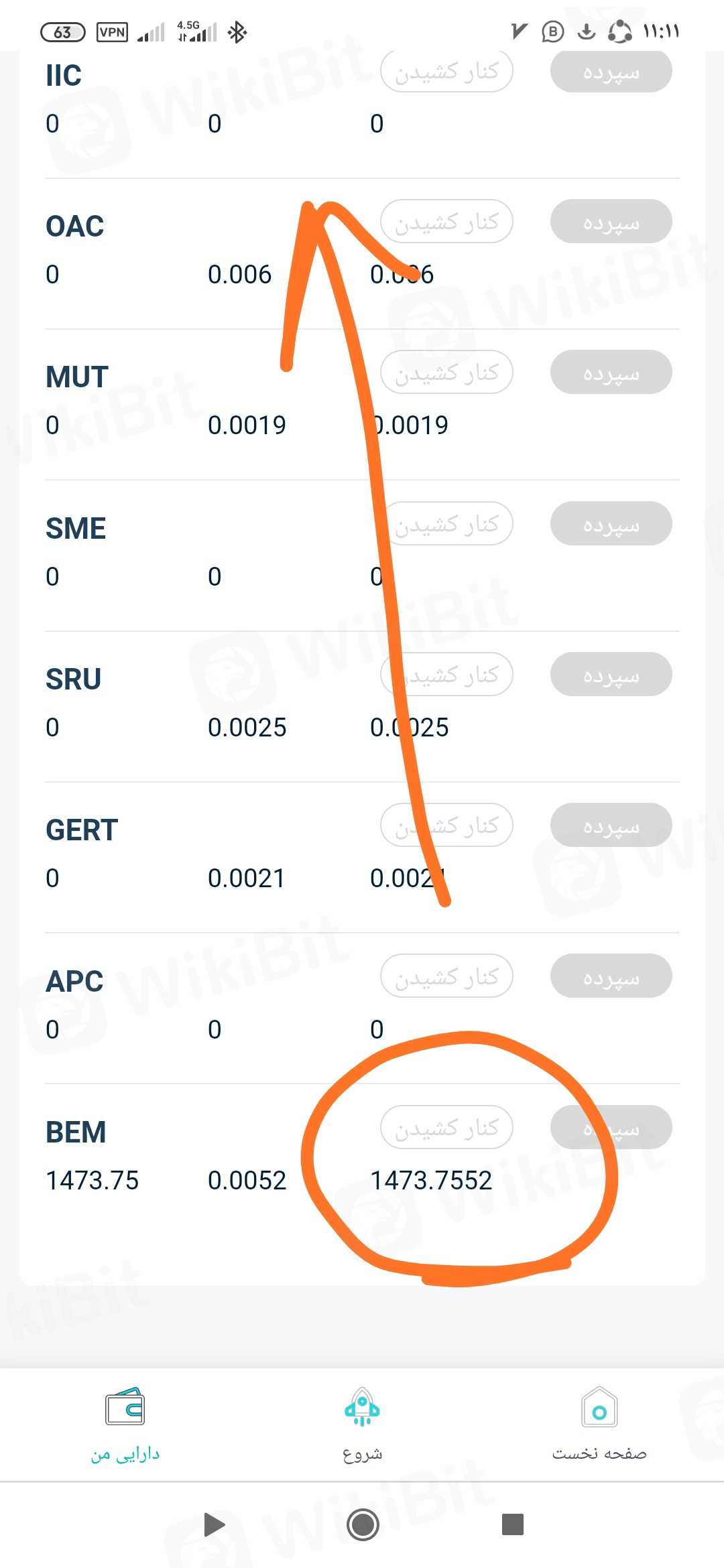The width and height of the screenshot is (724, 1568).
Task: Deposit (سپرده) to GERT
Action: tap(611, 825)
